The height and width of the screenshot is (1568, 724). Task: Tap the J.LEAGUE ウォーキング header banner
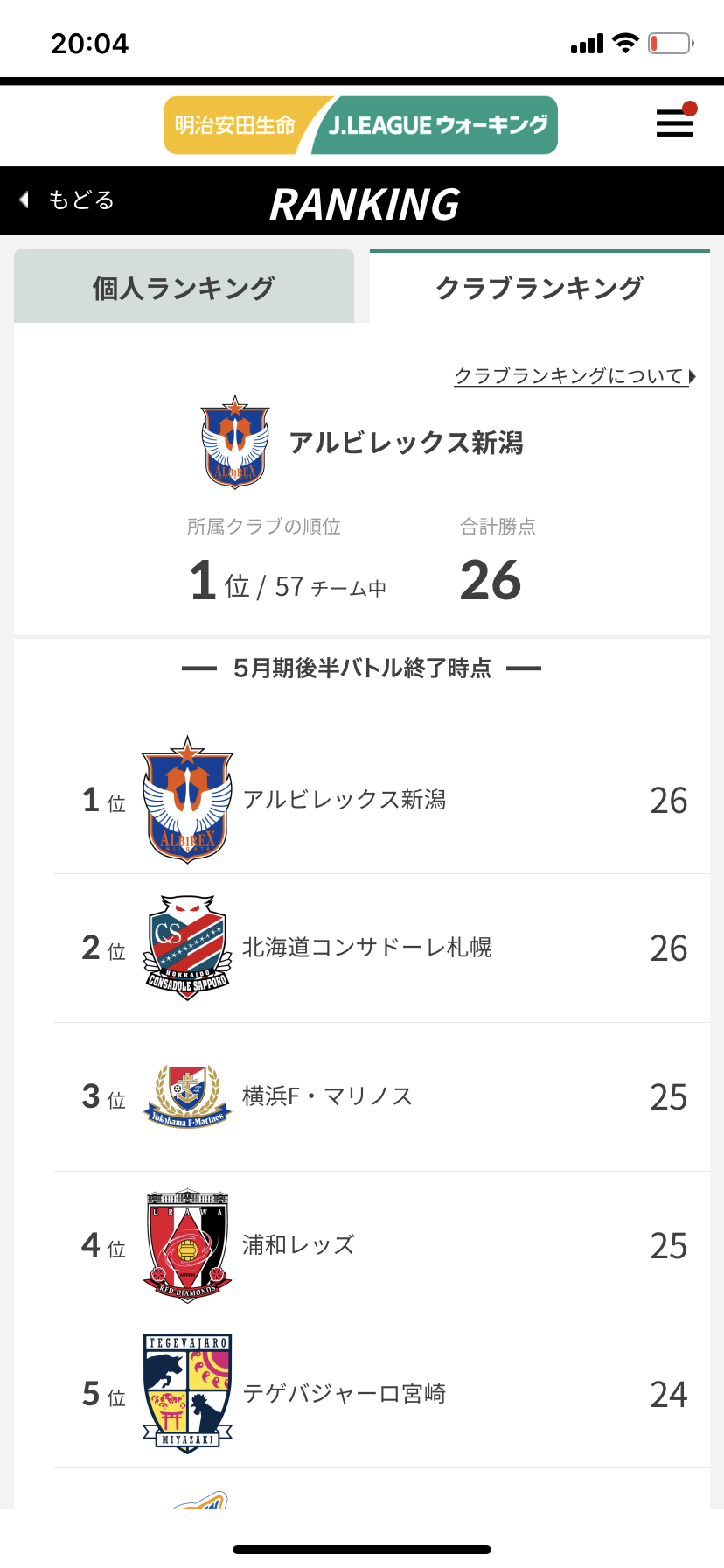[x=361, y=125]
